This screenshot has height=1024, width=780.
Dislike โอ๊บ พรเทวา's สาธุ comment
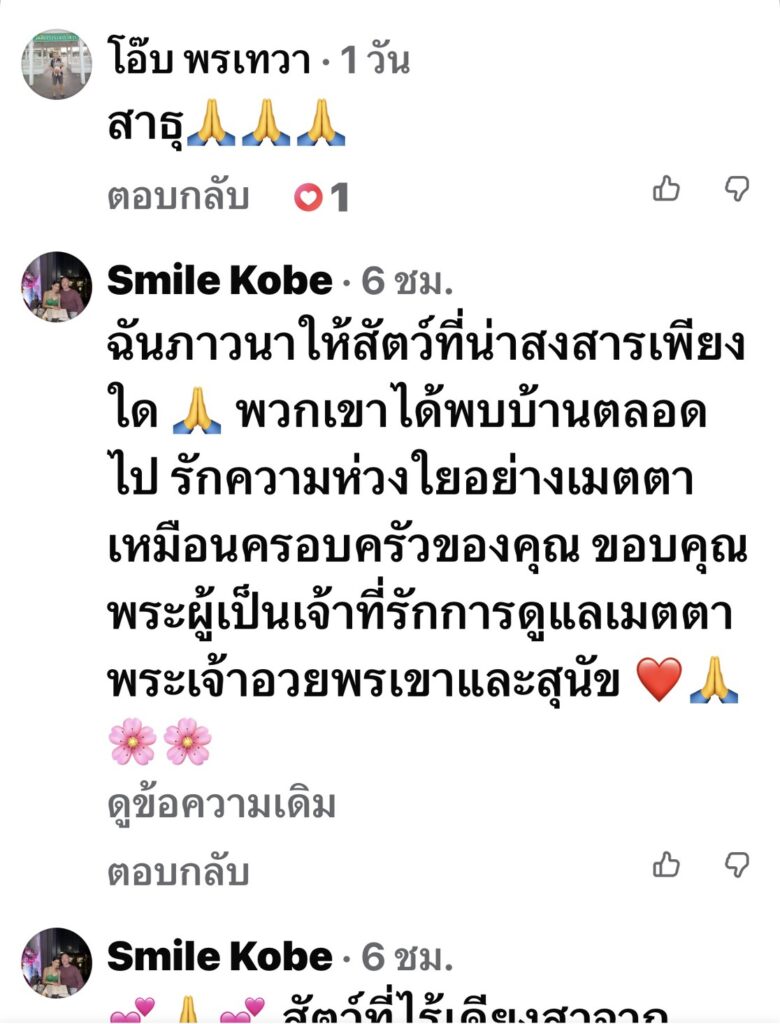coord(737,189)
